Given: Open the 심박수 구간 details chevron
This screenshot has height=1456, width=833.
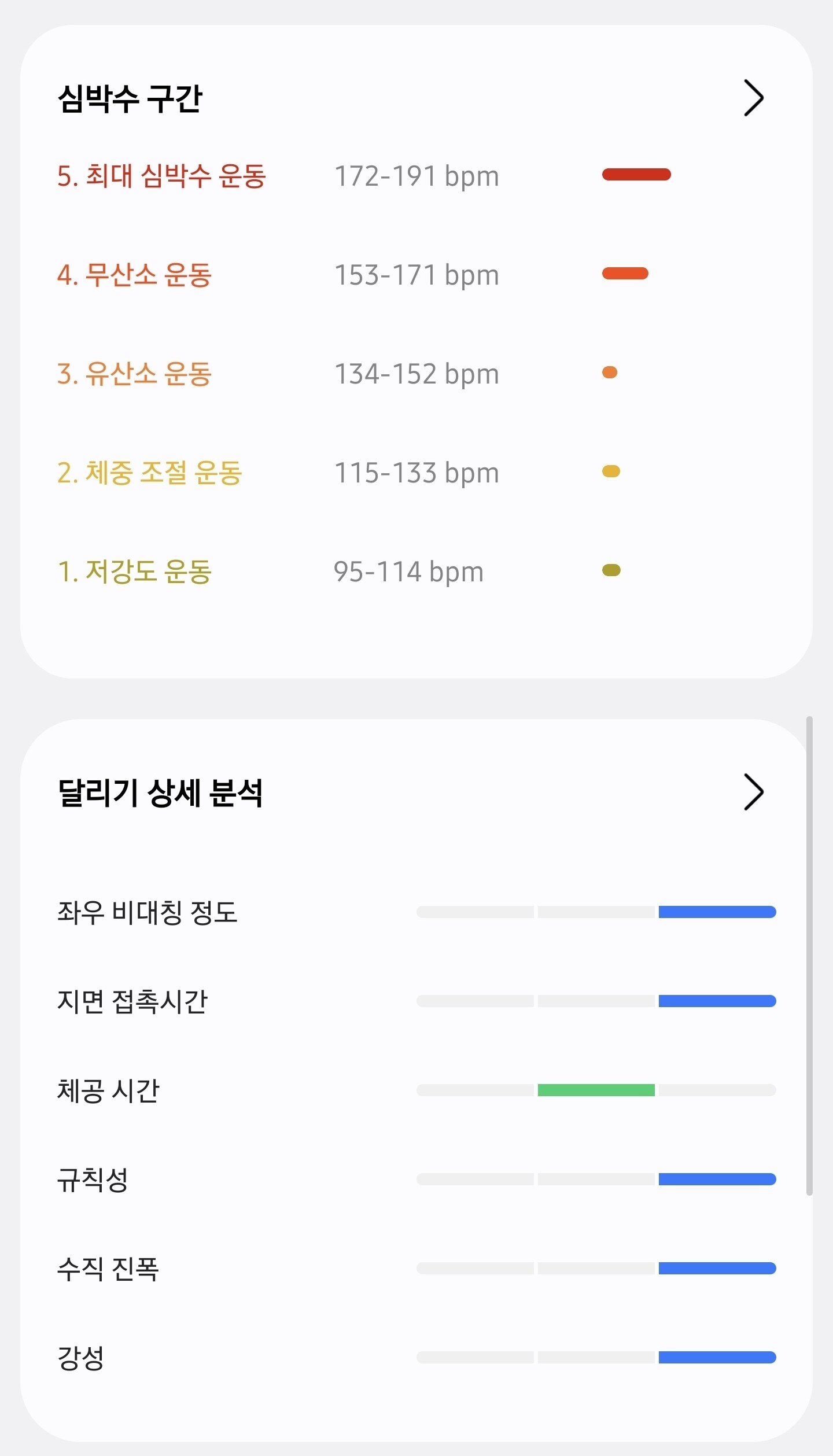Looking at the screenshot, I should [753, 98].
